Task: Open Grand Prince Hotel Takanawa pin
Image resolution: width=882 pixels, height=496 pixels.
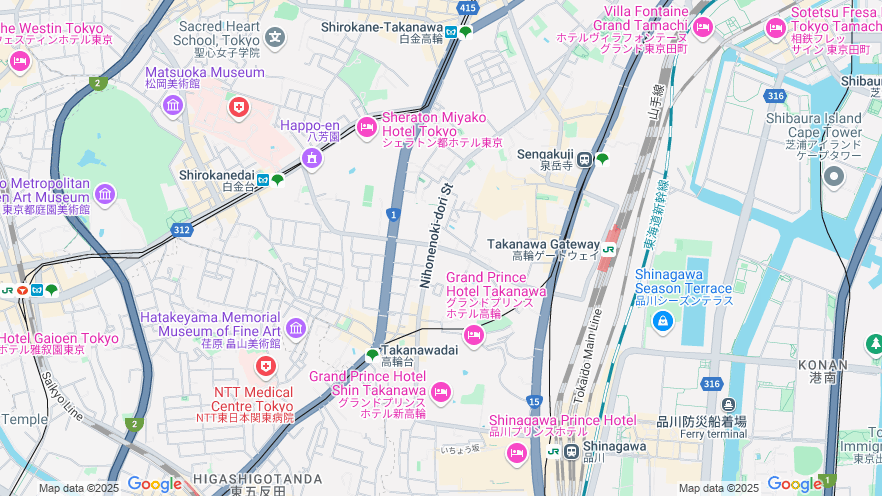Action: (474, 335)
